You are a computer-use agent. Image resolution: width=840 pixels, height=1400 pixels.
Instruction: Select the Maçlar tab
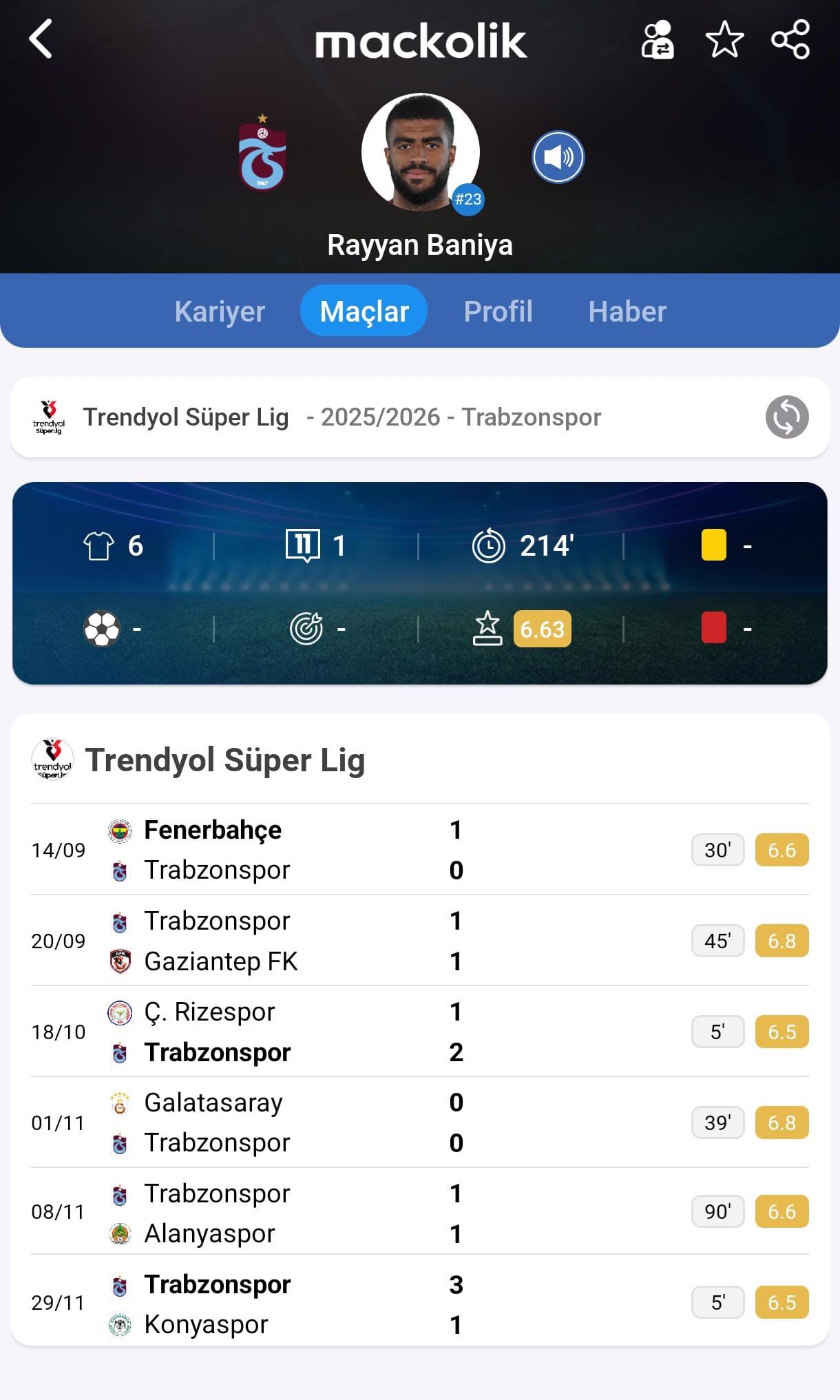tap(364, 311)
